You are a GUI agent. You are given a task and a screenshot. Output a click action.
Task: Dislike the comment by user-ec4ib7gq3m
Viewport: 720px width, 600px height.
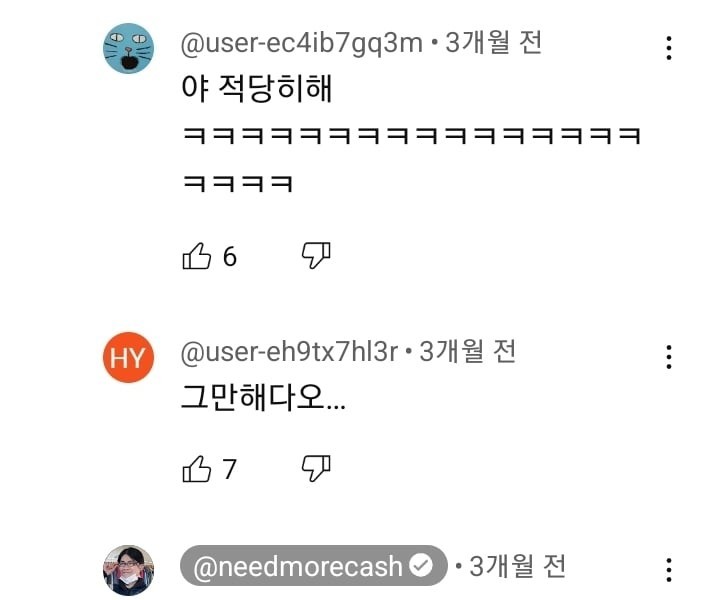(x=316, y=256)
